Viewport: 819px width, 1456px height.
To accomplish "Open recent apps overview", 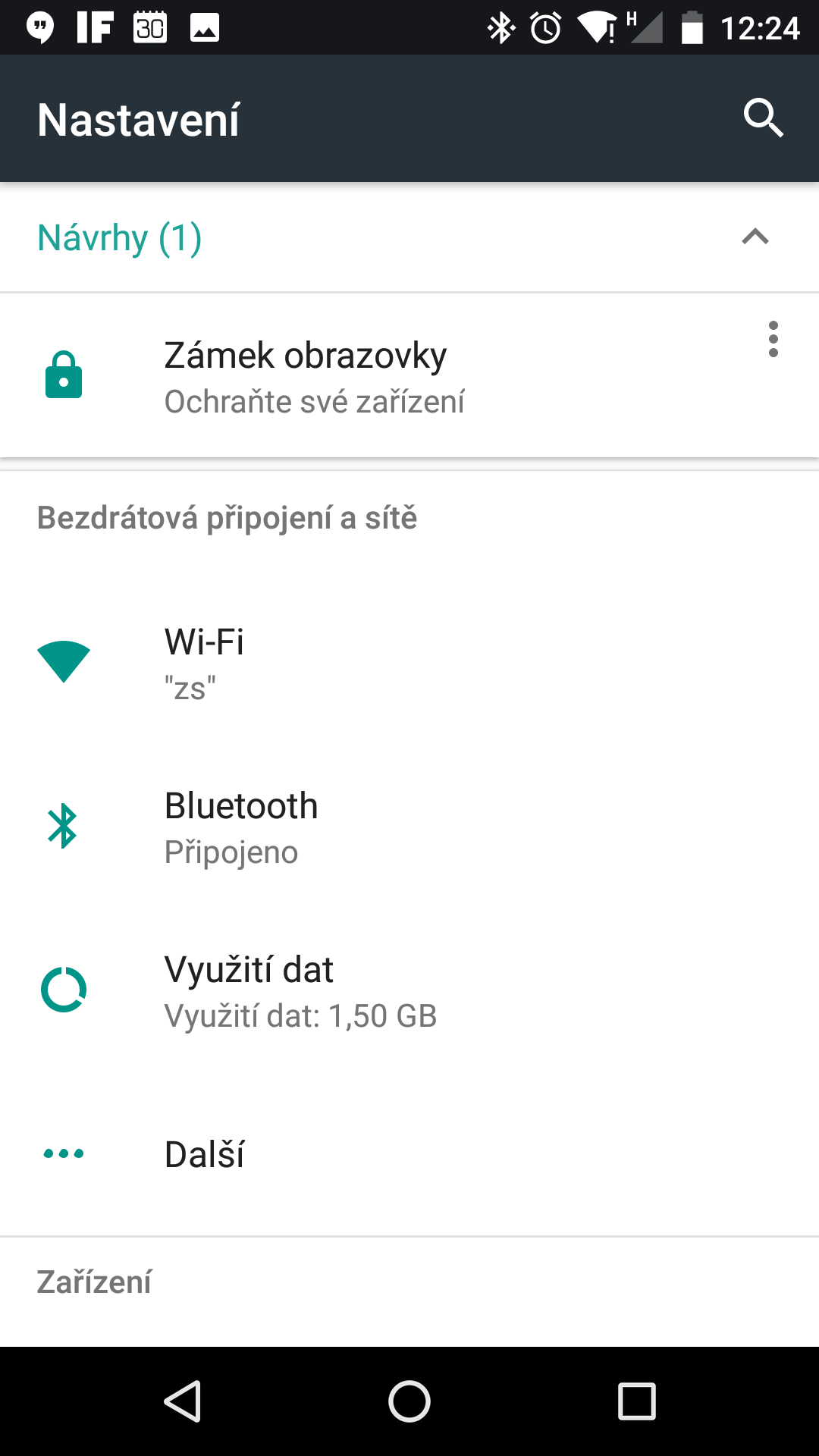I will click(x=636, y=1401).
